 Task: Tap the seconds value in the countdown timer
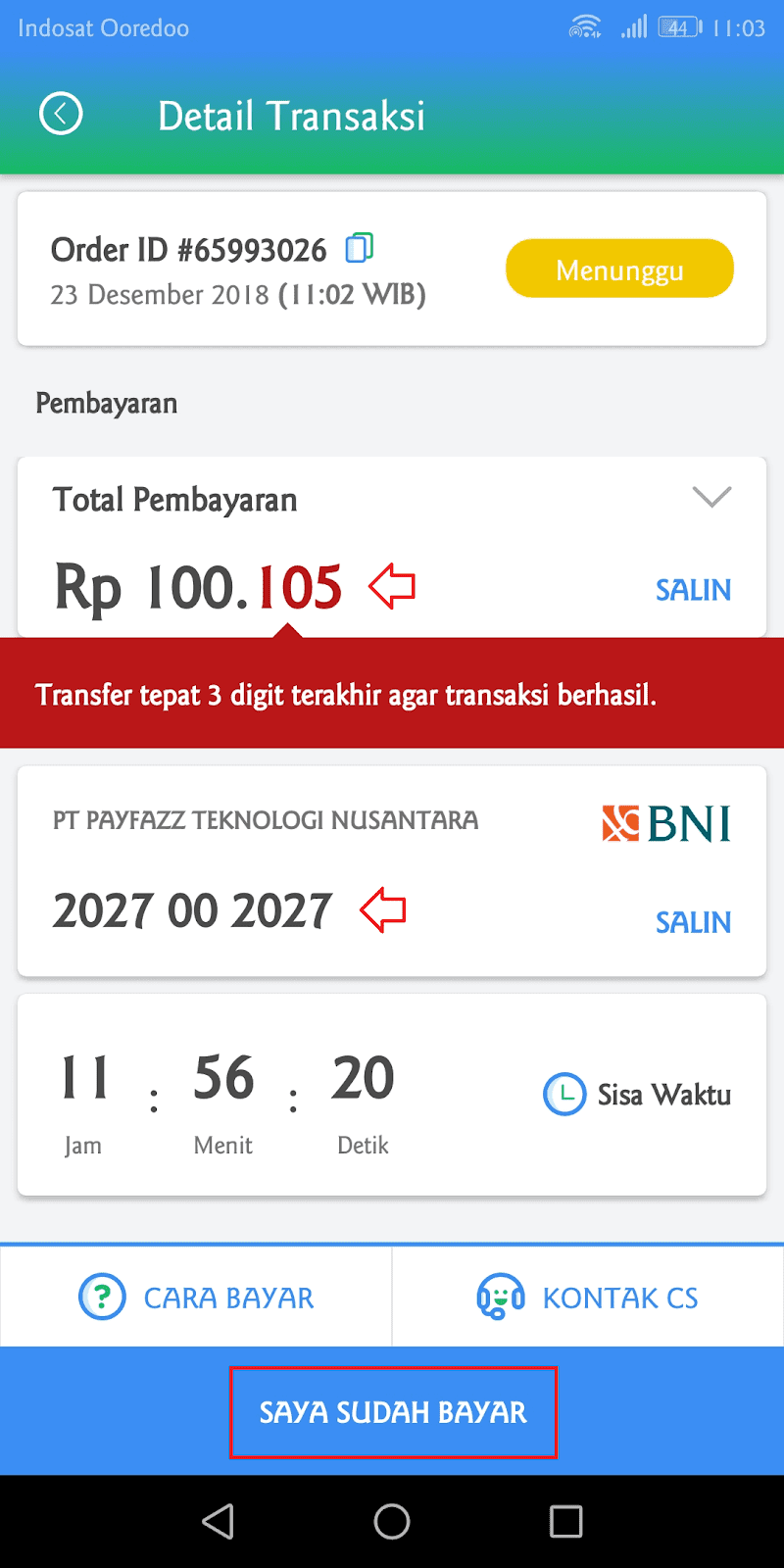coord(363,1078)
